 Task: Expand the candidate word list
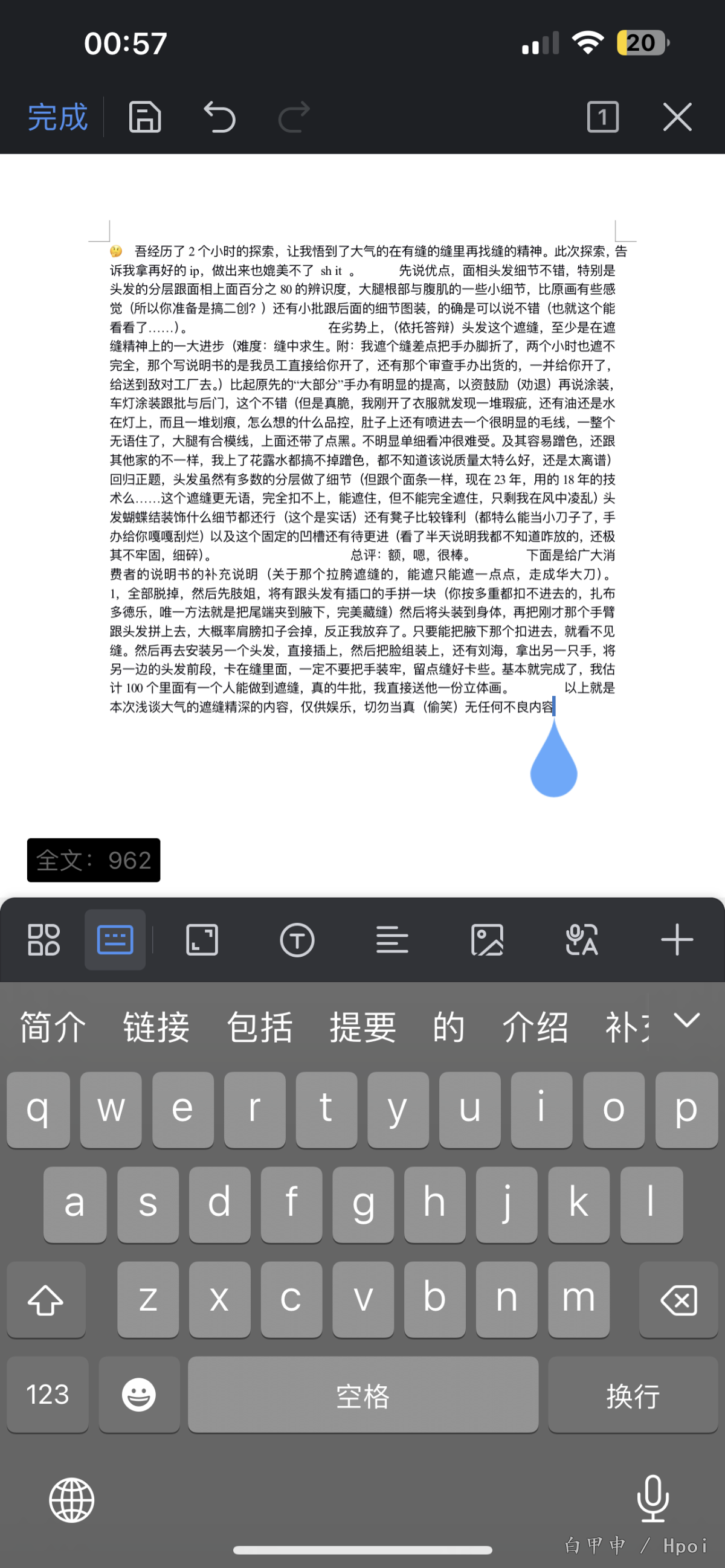[x=687, y=1020]
